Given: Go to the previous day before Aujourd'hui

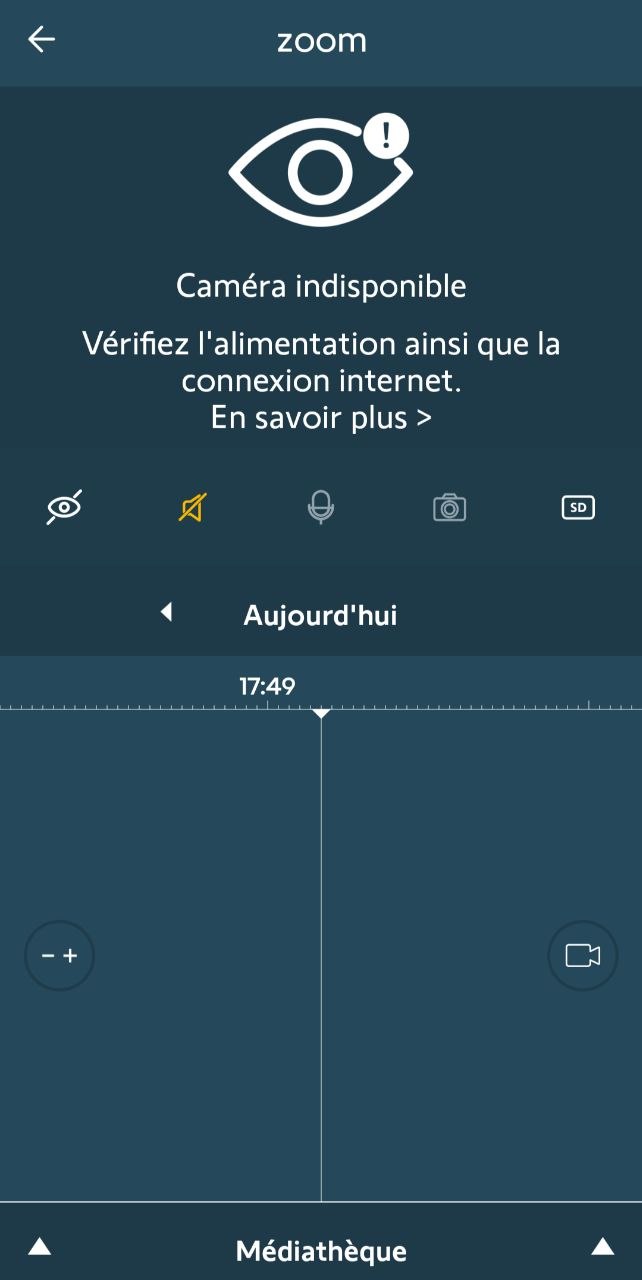Looking at the screenshot, I should [x=167, y=612].
